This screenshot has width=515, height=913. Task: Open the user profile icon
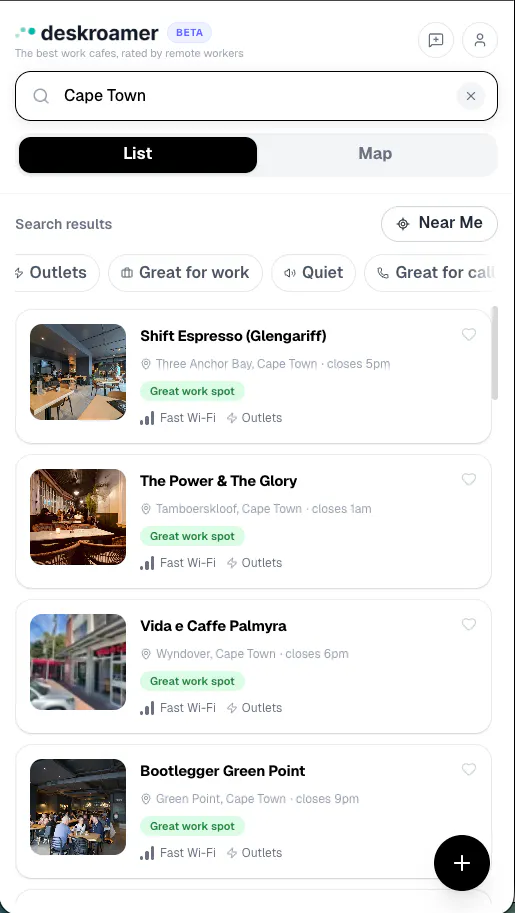pyautogui.click(x=480, y=40)
